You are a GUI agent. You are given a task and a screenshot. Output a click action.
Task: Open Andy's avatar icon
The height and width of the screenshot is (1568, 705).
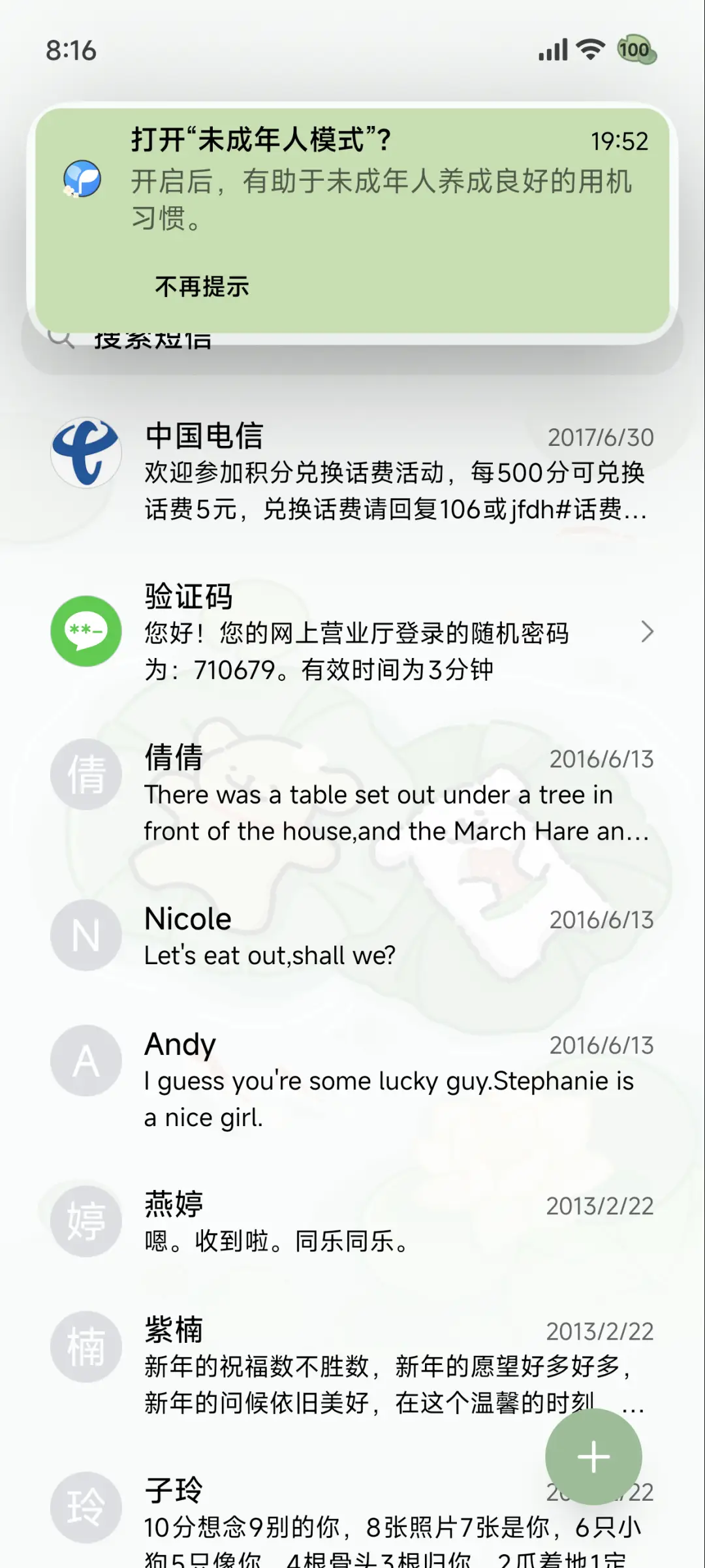click(x=84, y=1060)
